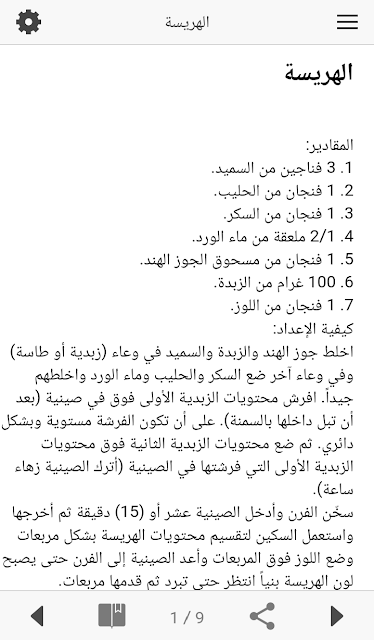The height and width of the screenshot is (640, 374).
Task: Go to the previous recipe page
Action: tap(37, 616)
